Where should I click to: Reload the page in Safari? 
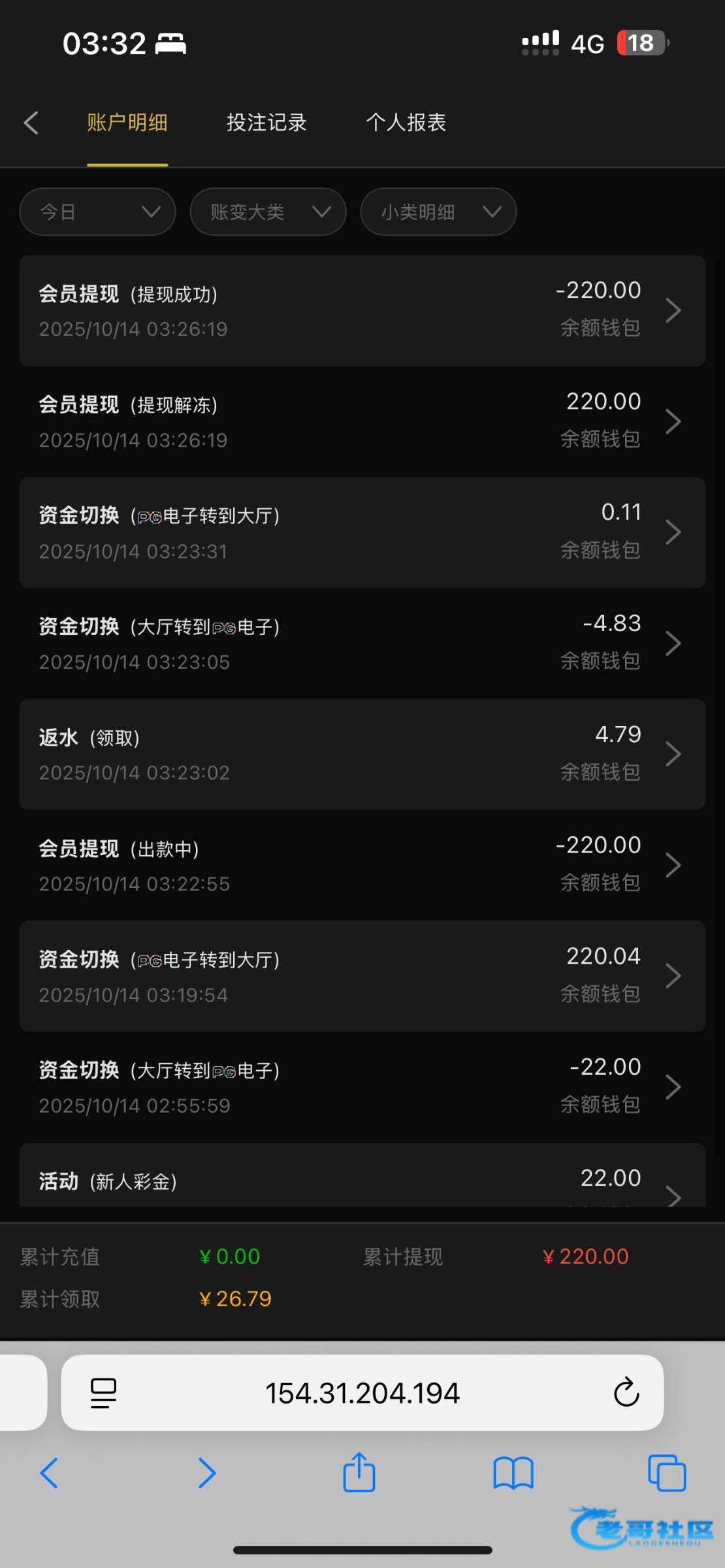626,1392
